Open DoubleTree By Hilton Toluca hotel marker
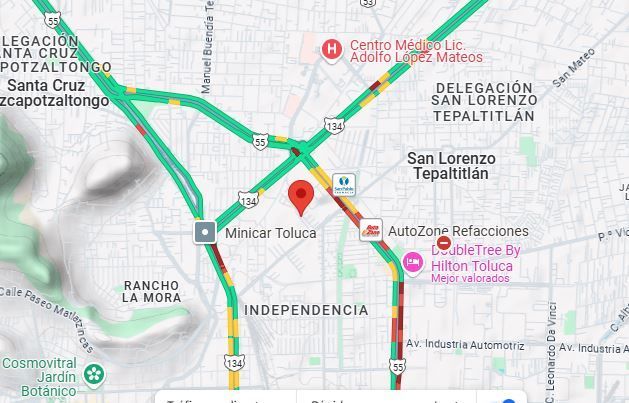The height and width of the screenshot is (403, 629). (412, 262)
